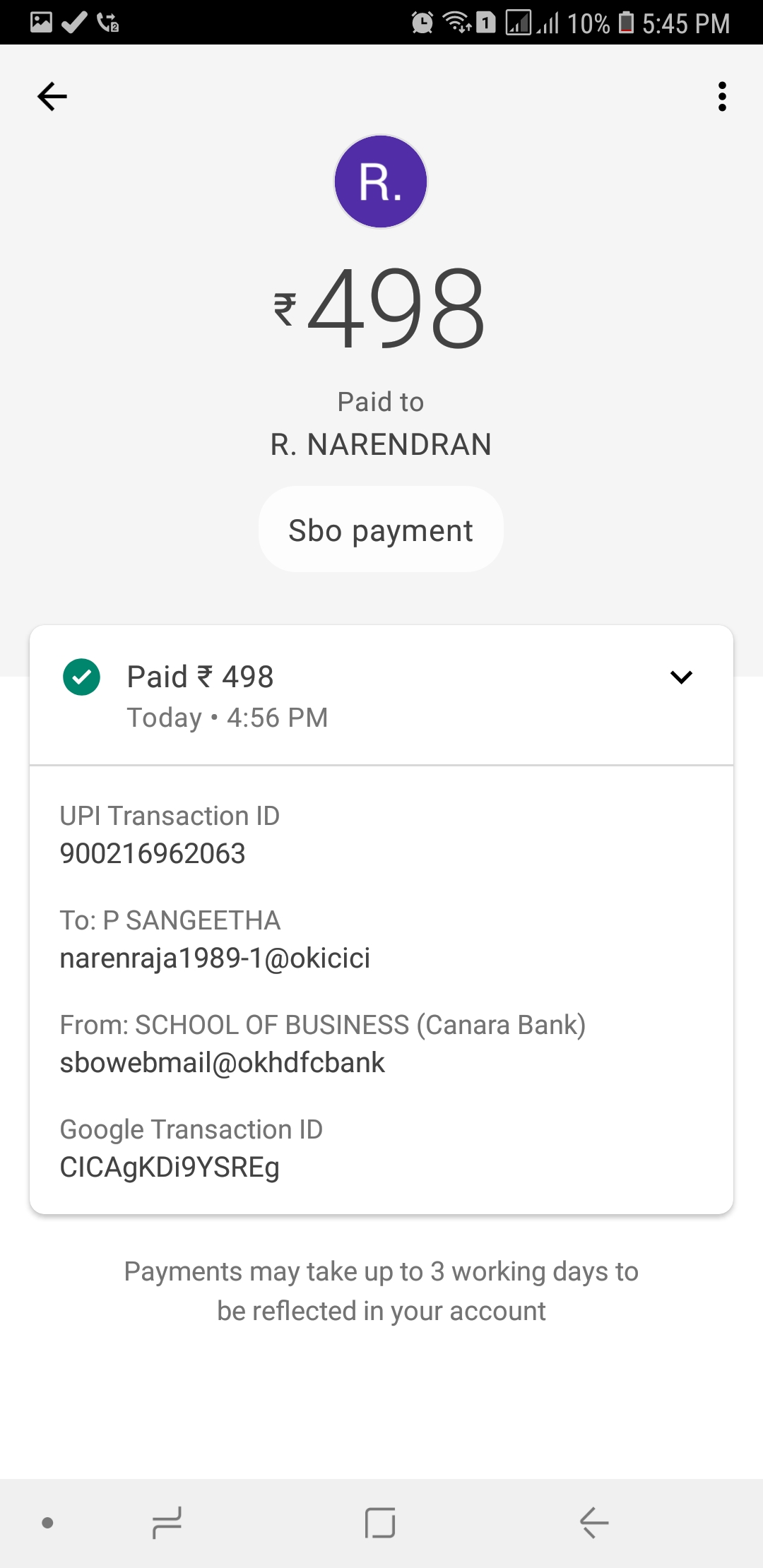Collapse the Paid ₹ 498 details chevron

click(681, 677)
